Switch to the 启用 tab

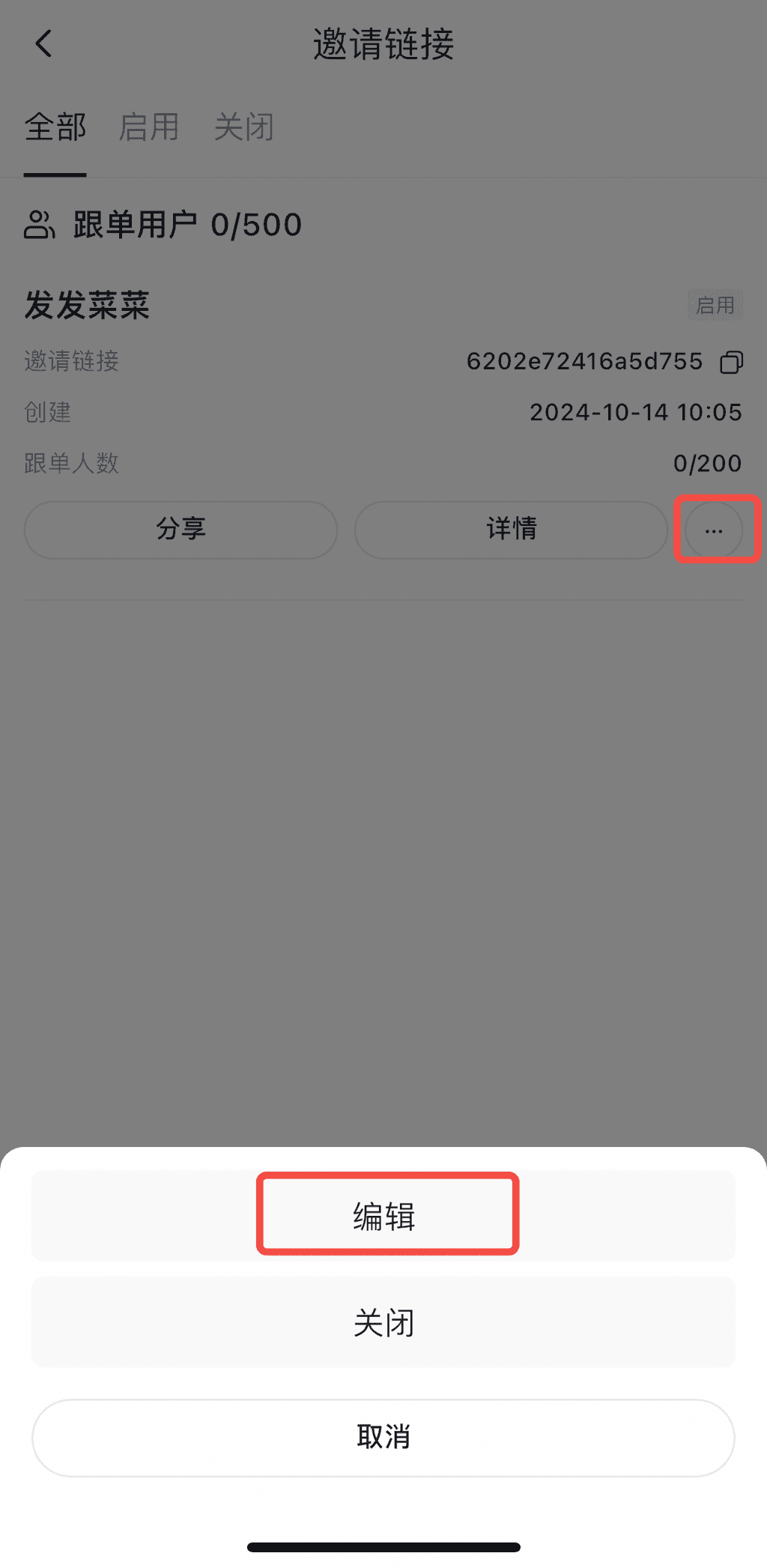point(149,127)
